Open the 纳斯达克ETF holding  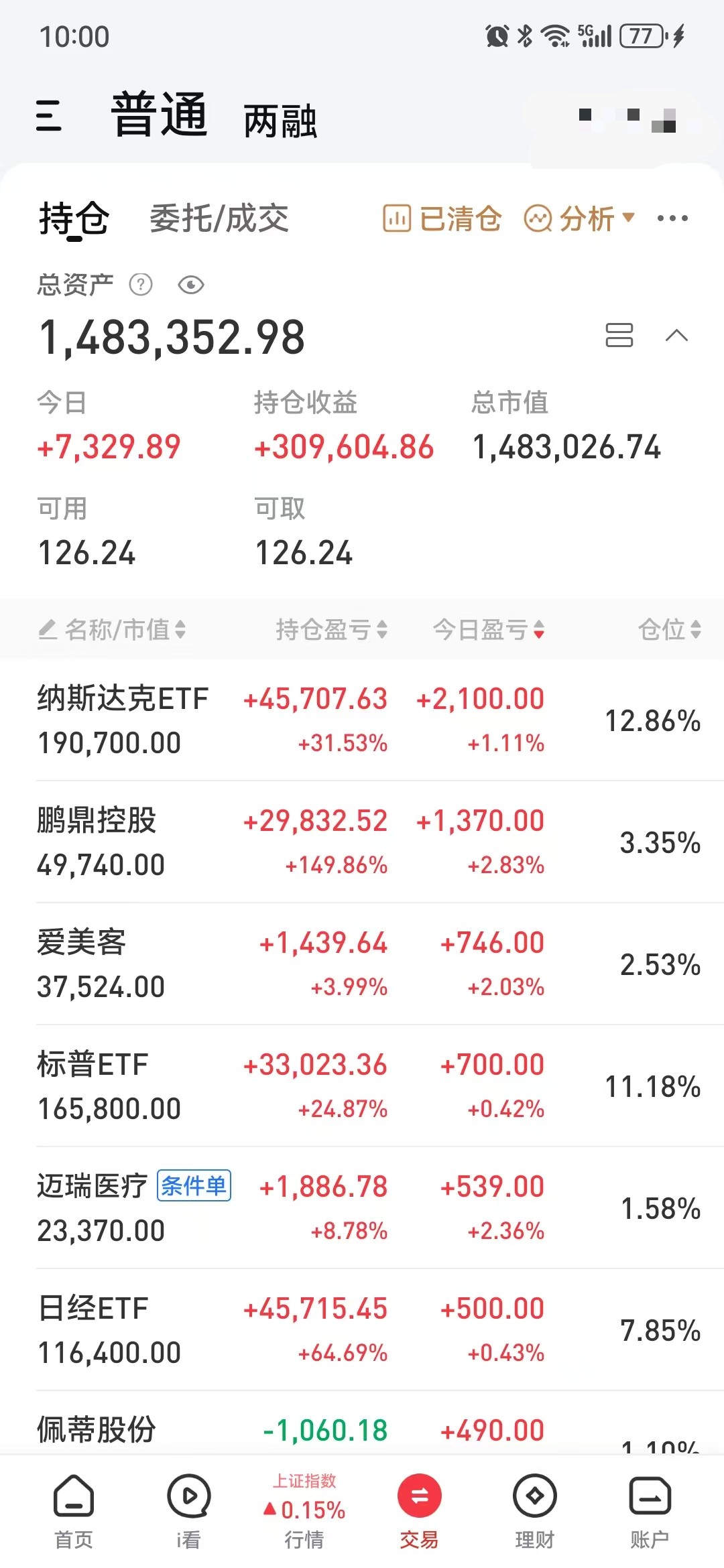[x=362, y=720]
